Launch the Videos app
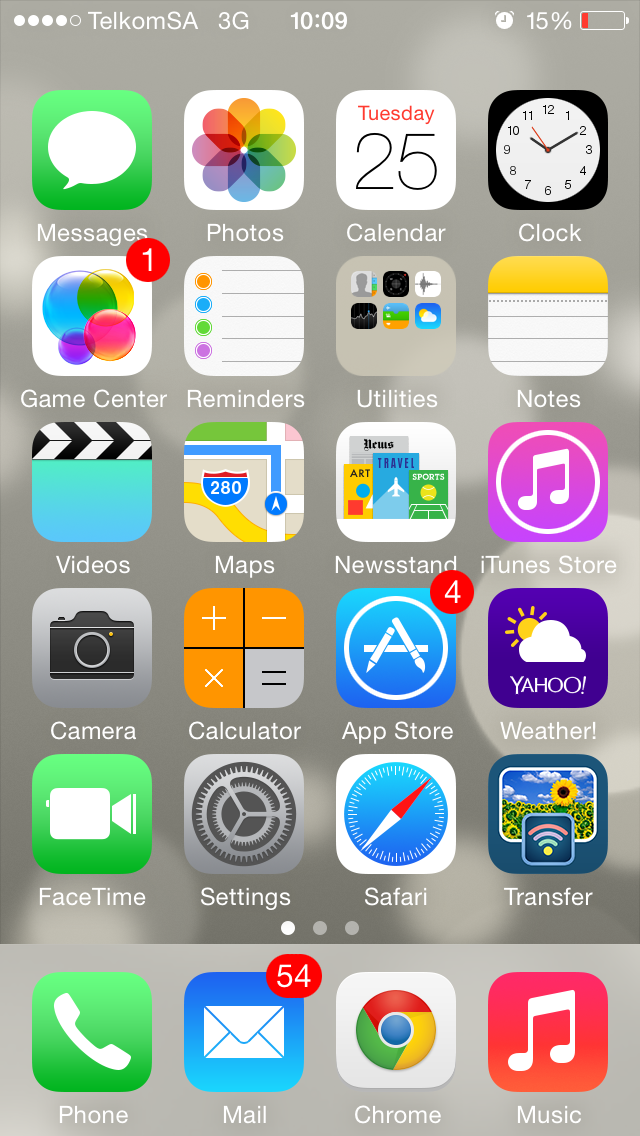Viewport: 640px width, 1136px height. click(x=92, y=482)
